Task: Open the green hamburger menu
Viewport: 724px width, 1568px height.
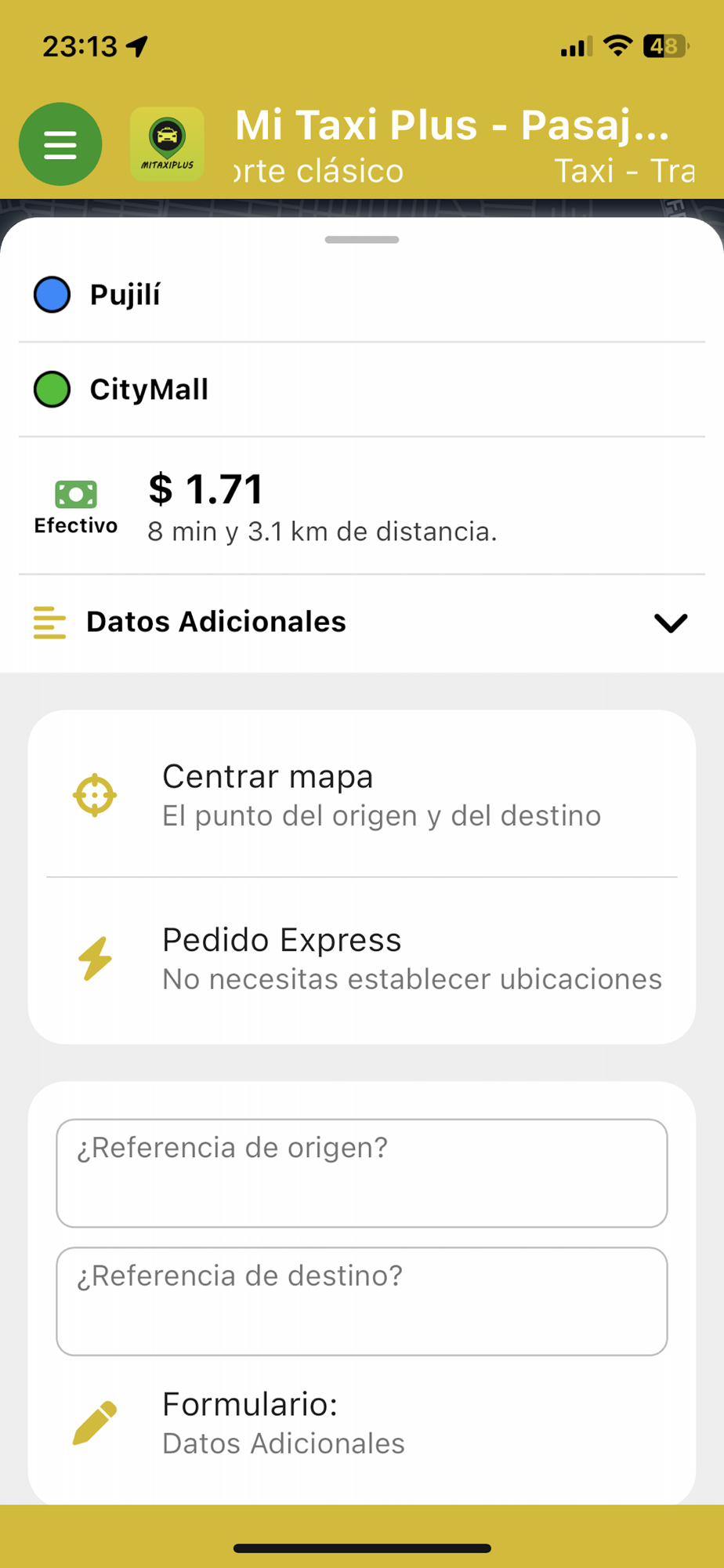Action: pos(60,144)
